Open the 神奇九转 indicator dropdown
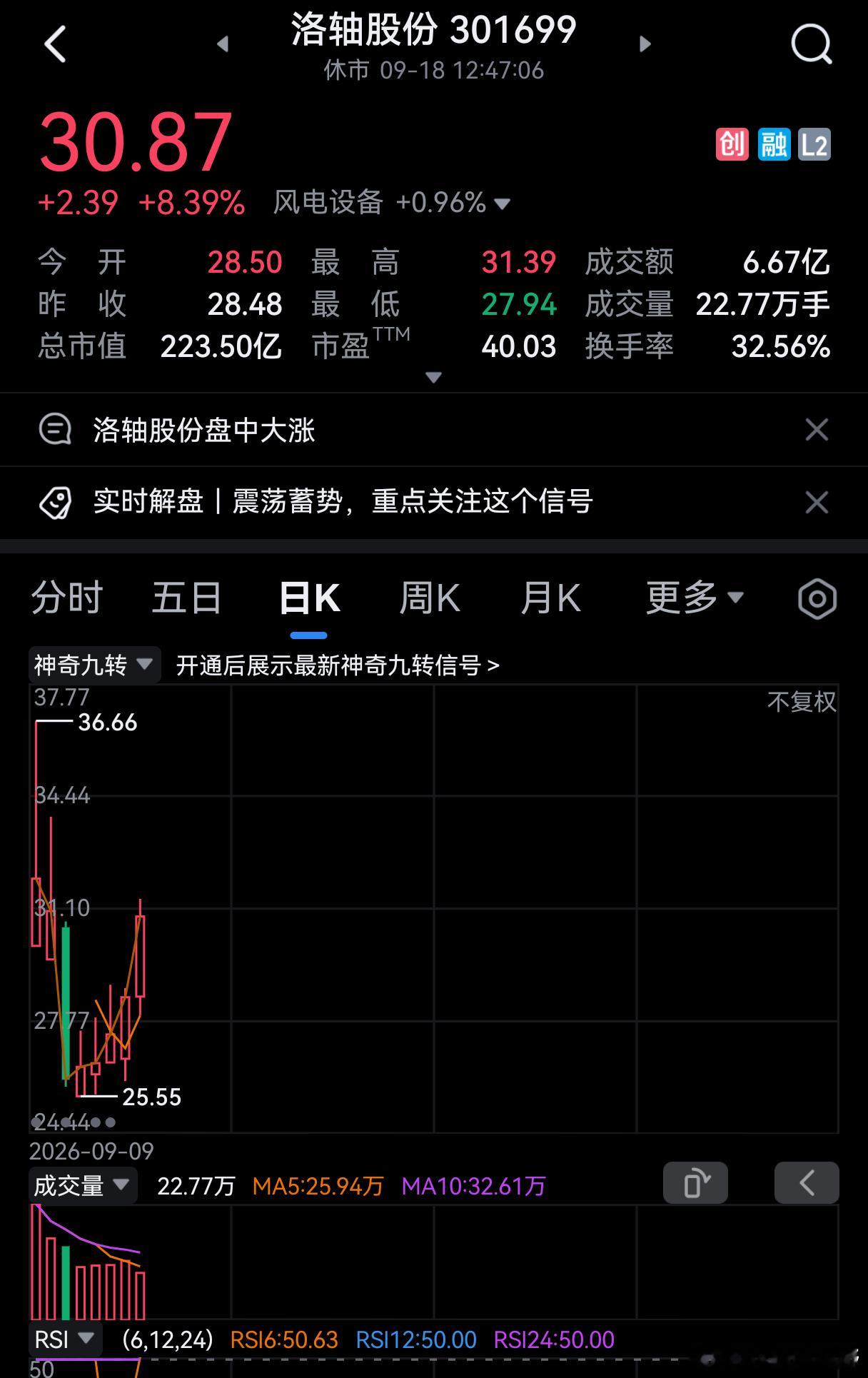The width and height of the screenshot is (868, 1378). (x=94, y=665)
